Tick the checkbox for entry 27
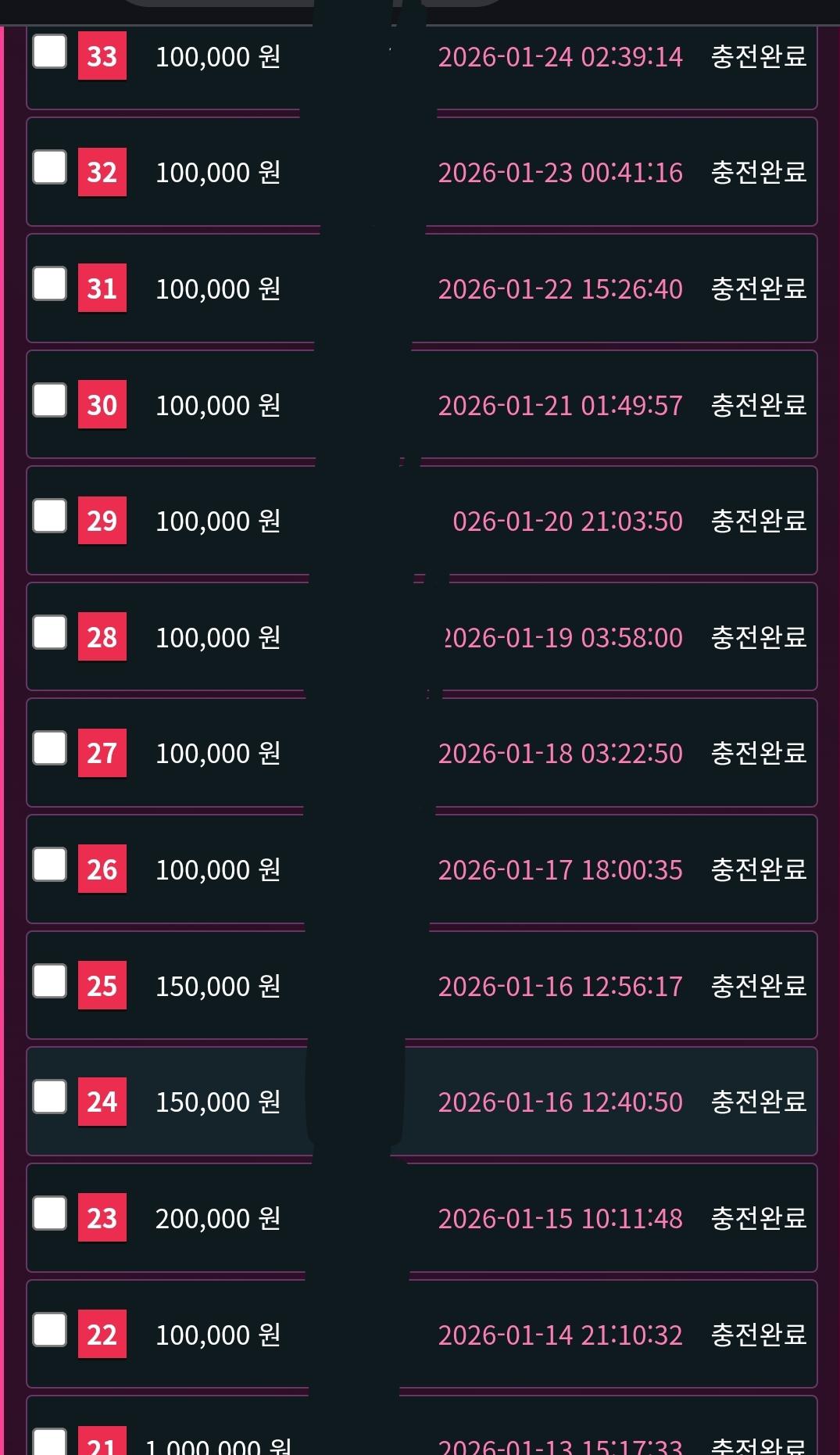Image resolution: width=840 pixels, height=1455 pixels. [49, 748]
